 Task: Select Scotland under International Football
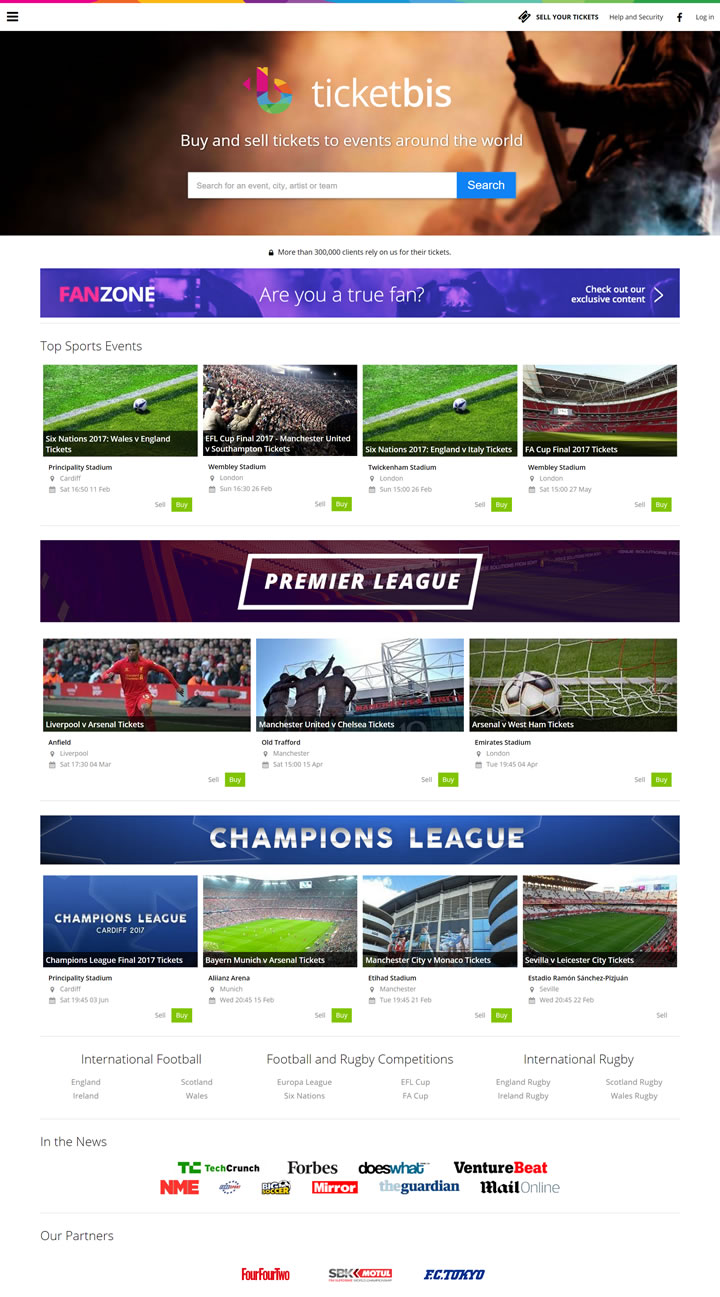(x=196, y=1082)
